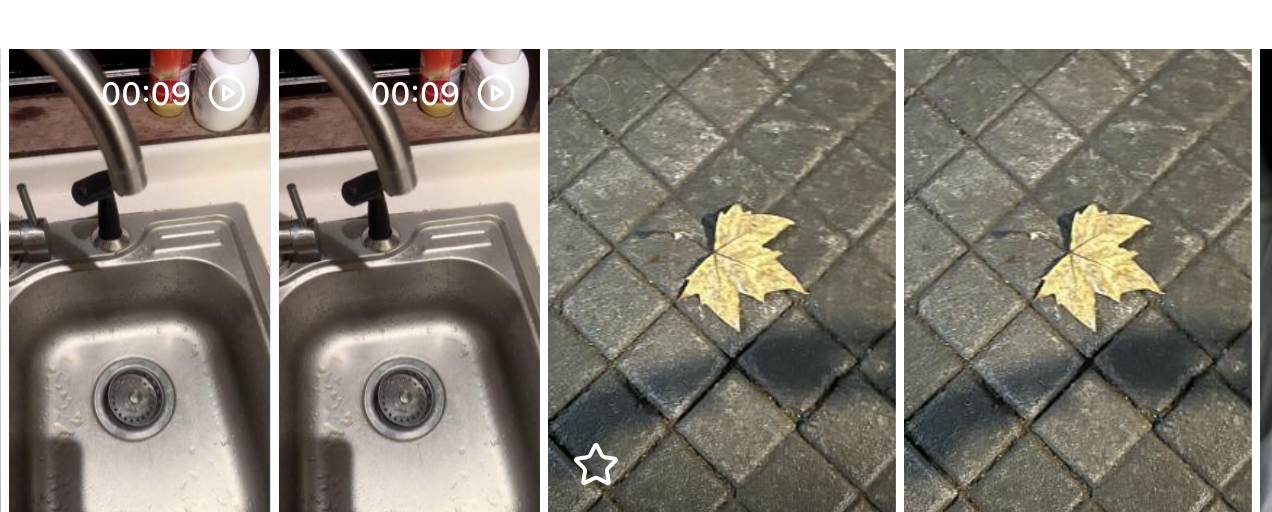The image size is (1272, 512).
Task: Favorite the leaf photo with the star icon
Action: tap(596, 465)
